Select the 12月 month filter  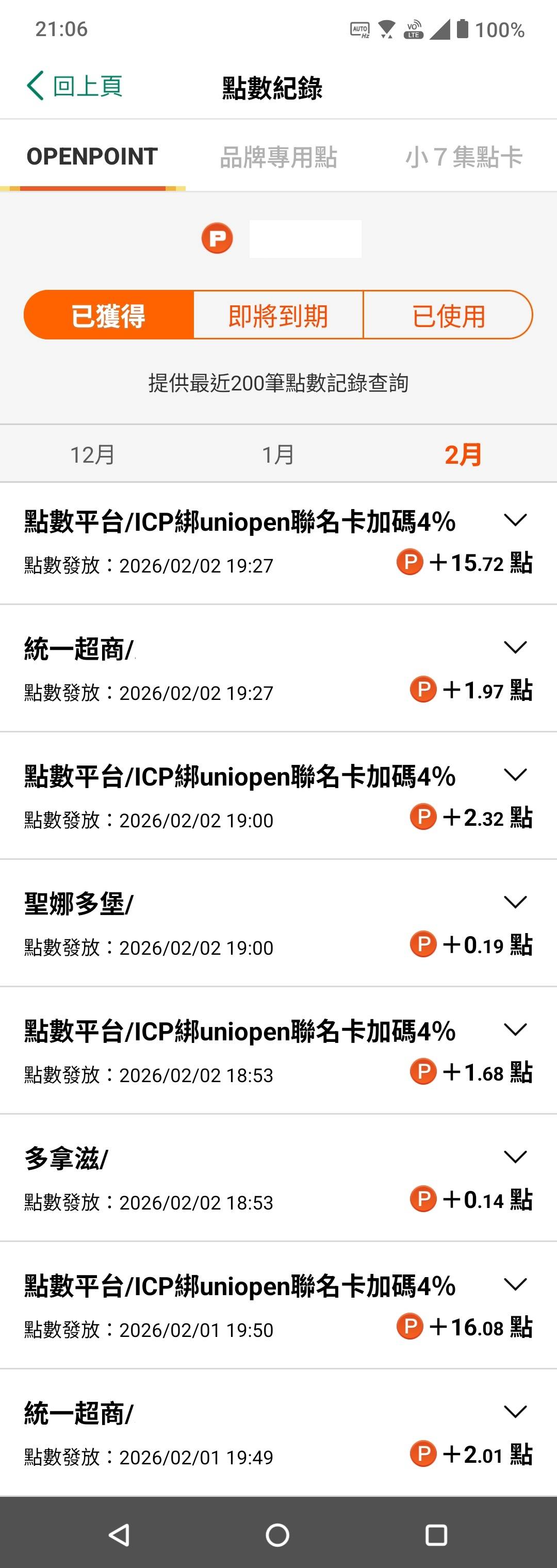[x=92, y=455]
